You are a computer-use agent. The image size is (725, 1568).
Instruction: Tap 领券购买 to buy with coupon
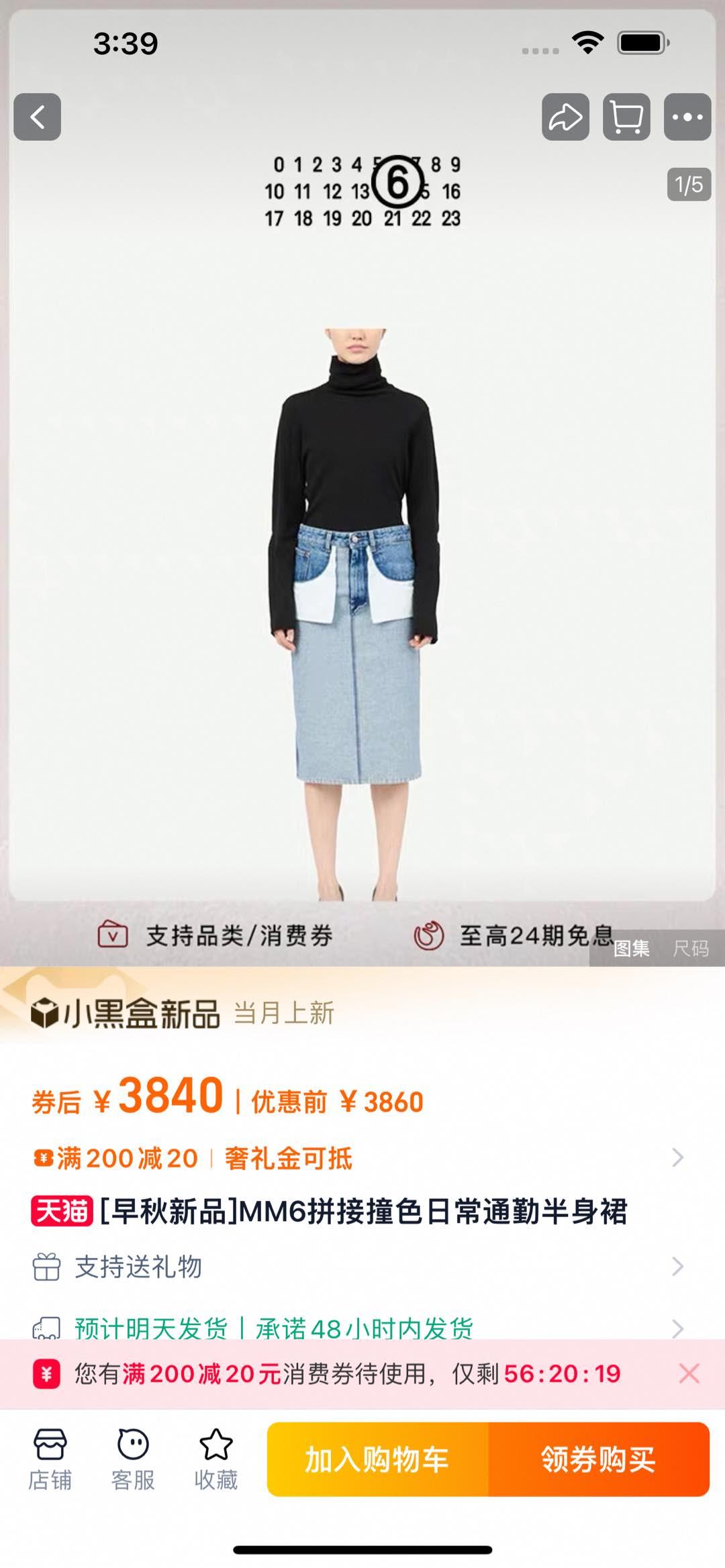pos(599,1459)
